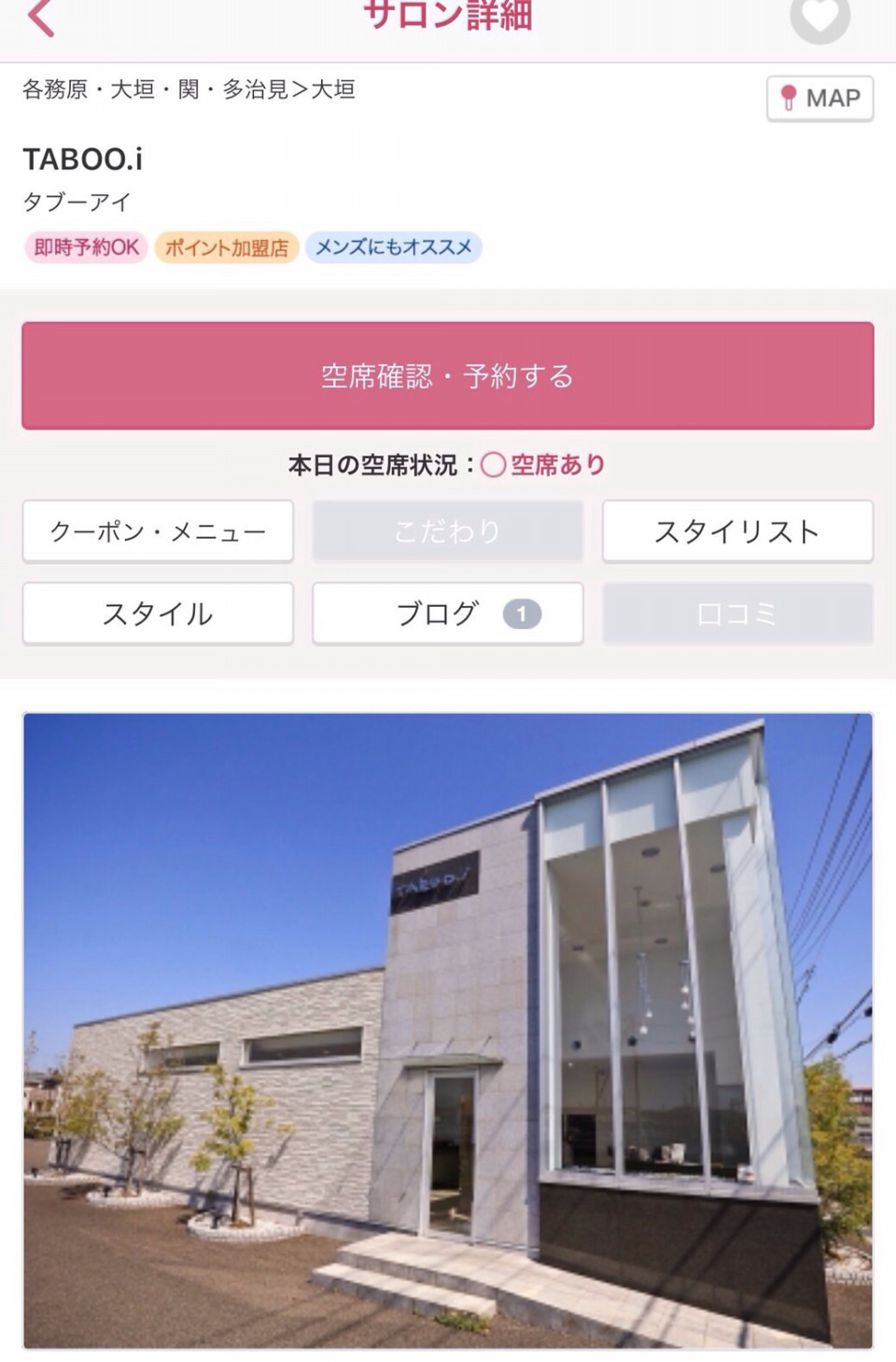Open the スタイル gallery
The width and height of the screenshot is (896, 1362).
[158, 613]
